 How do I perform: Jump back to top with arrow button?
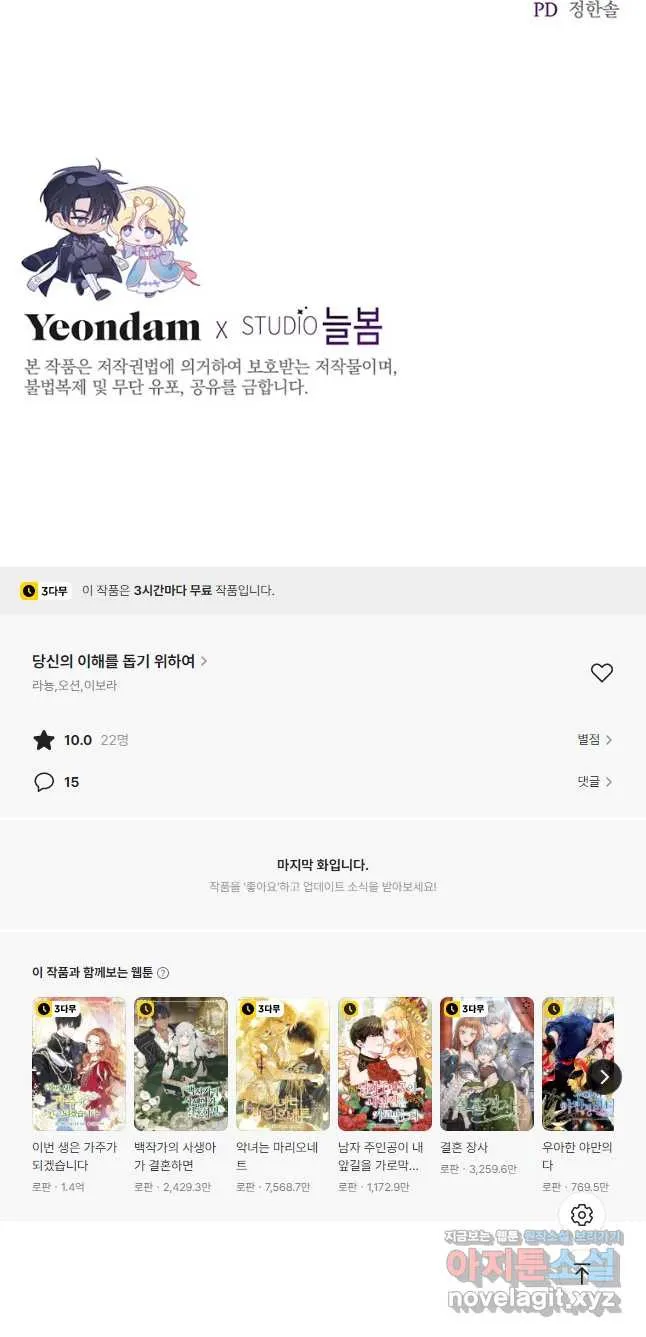[582, 1275]
